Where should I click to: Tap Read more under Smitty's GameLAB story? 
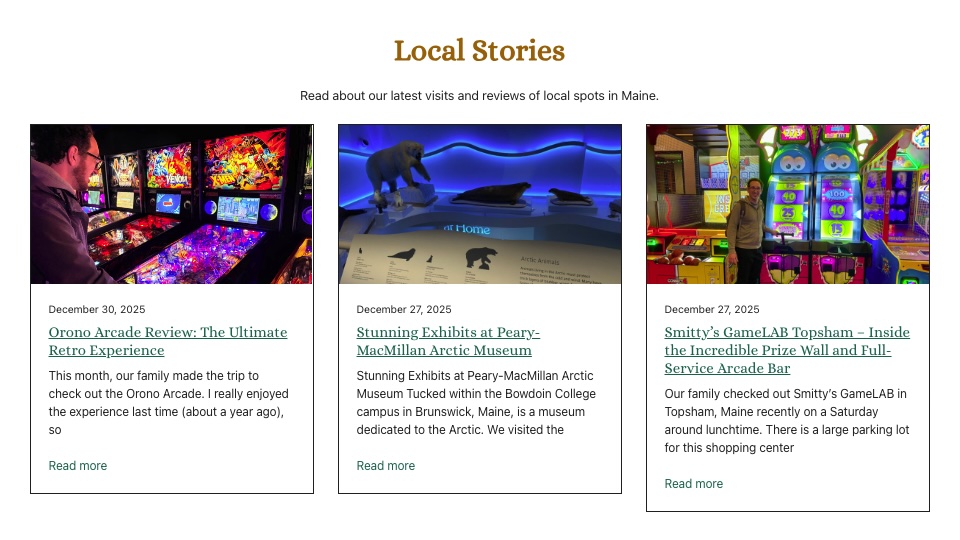pyautogui.click(x=694, y=484)
